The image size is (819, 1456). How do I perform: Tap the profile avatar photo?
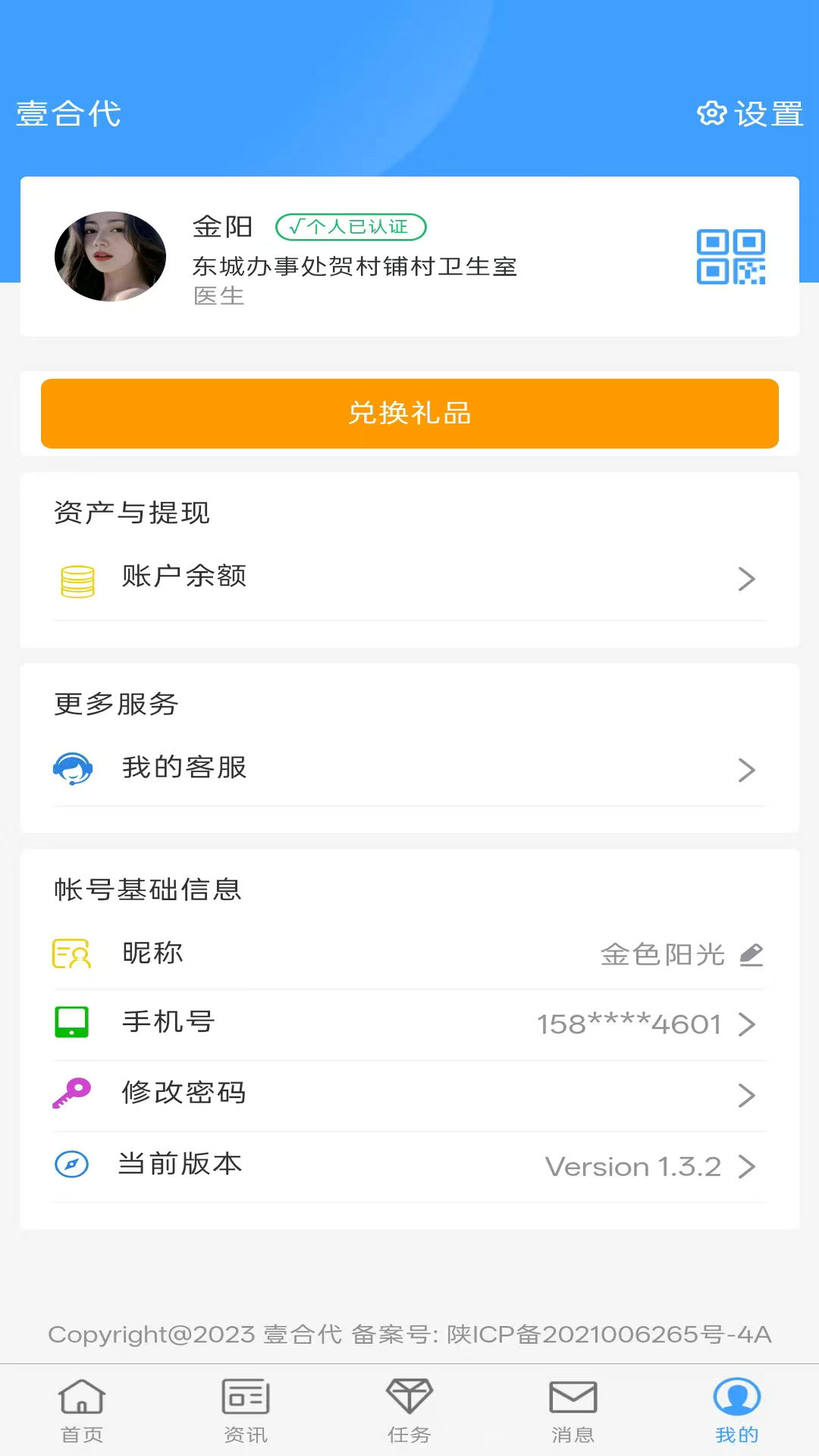(110, 256)
